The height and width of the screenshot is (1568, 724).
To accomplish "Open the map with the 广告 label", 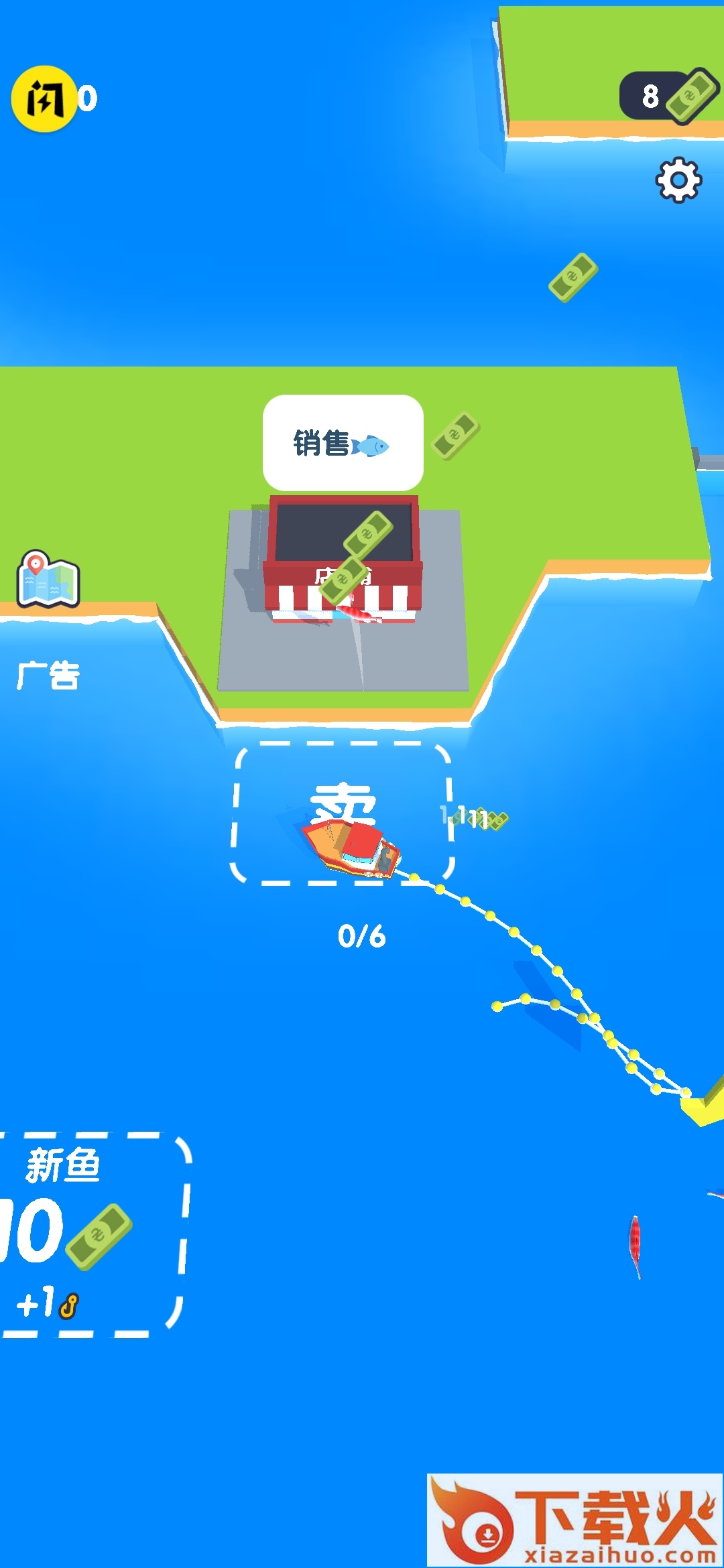I will (x=48, y=580).
